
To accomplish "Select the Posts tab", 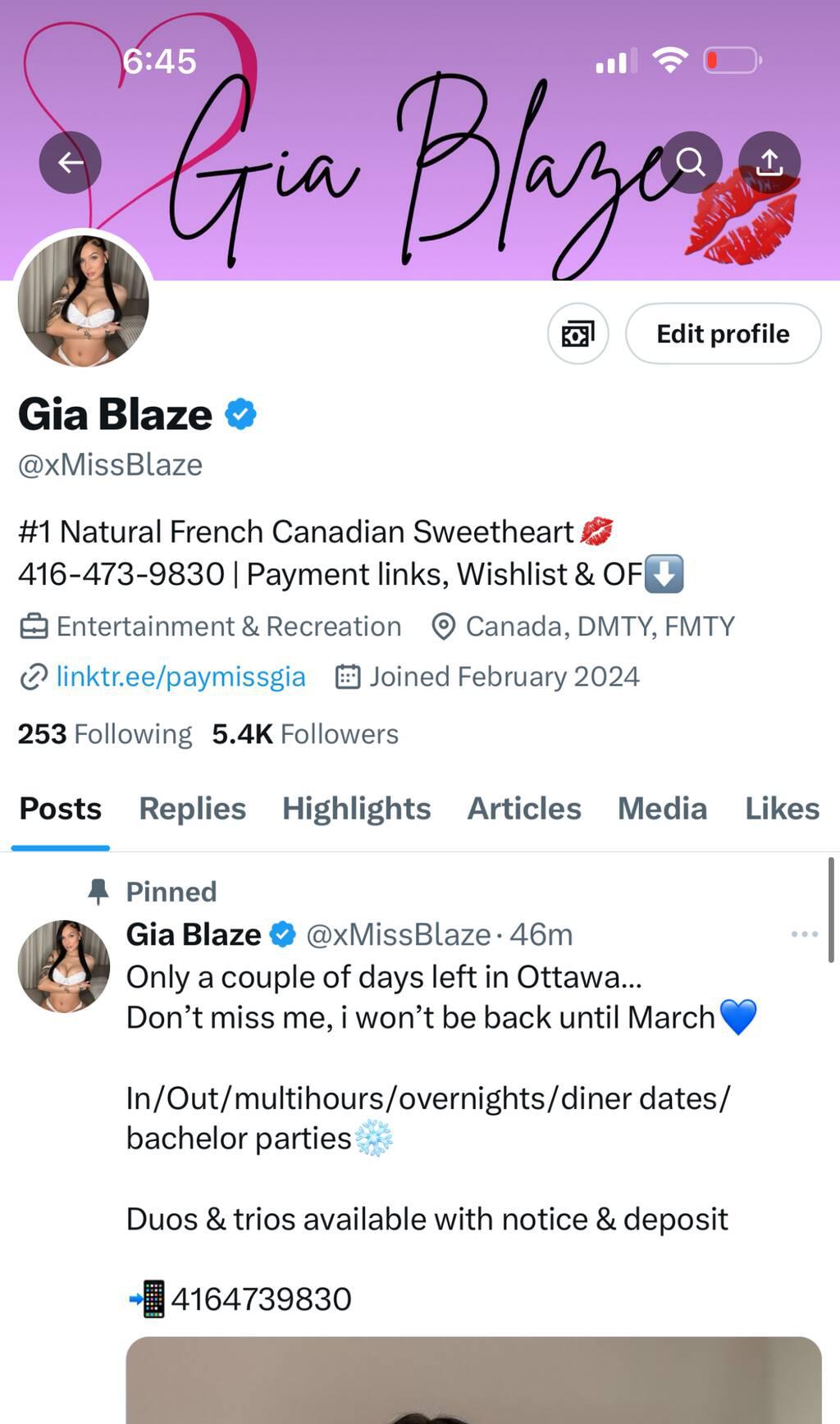I will click(x=61, y=809).
